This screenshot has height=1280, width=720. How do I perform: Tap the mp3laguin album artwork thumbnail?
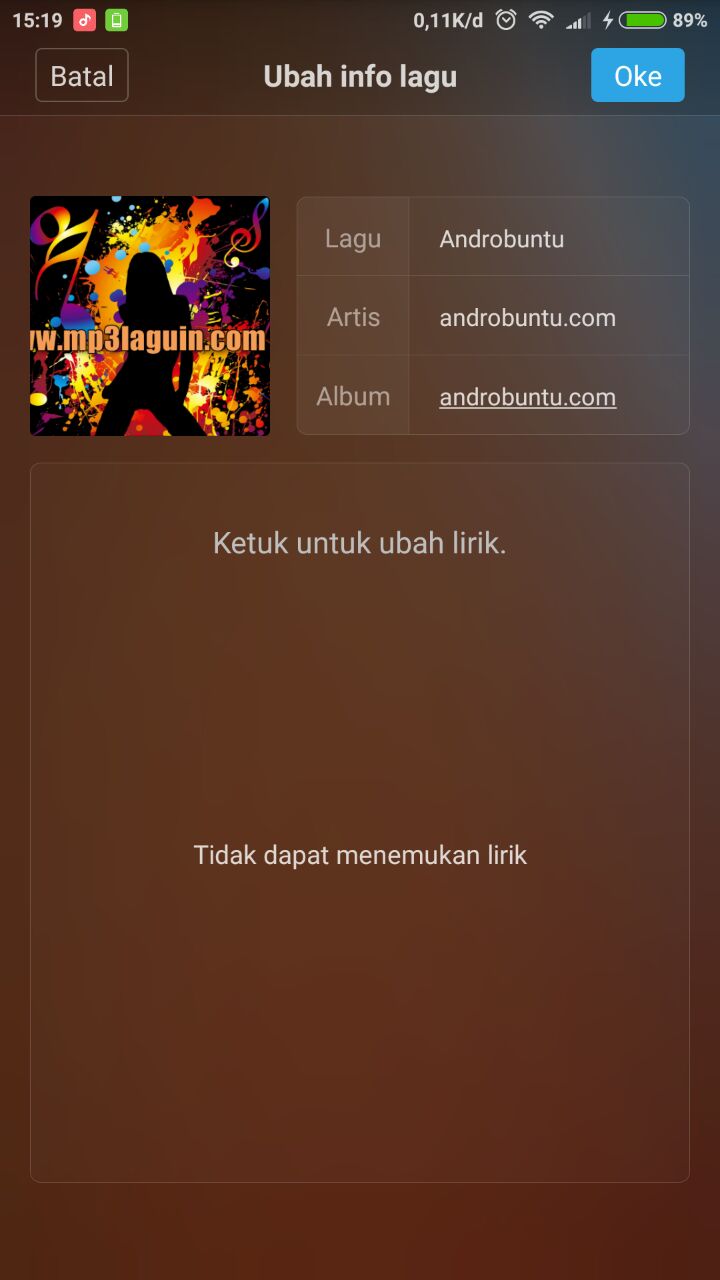click(149, 315)
